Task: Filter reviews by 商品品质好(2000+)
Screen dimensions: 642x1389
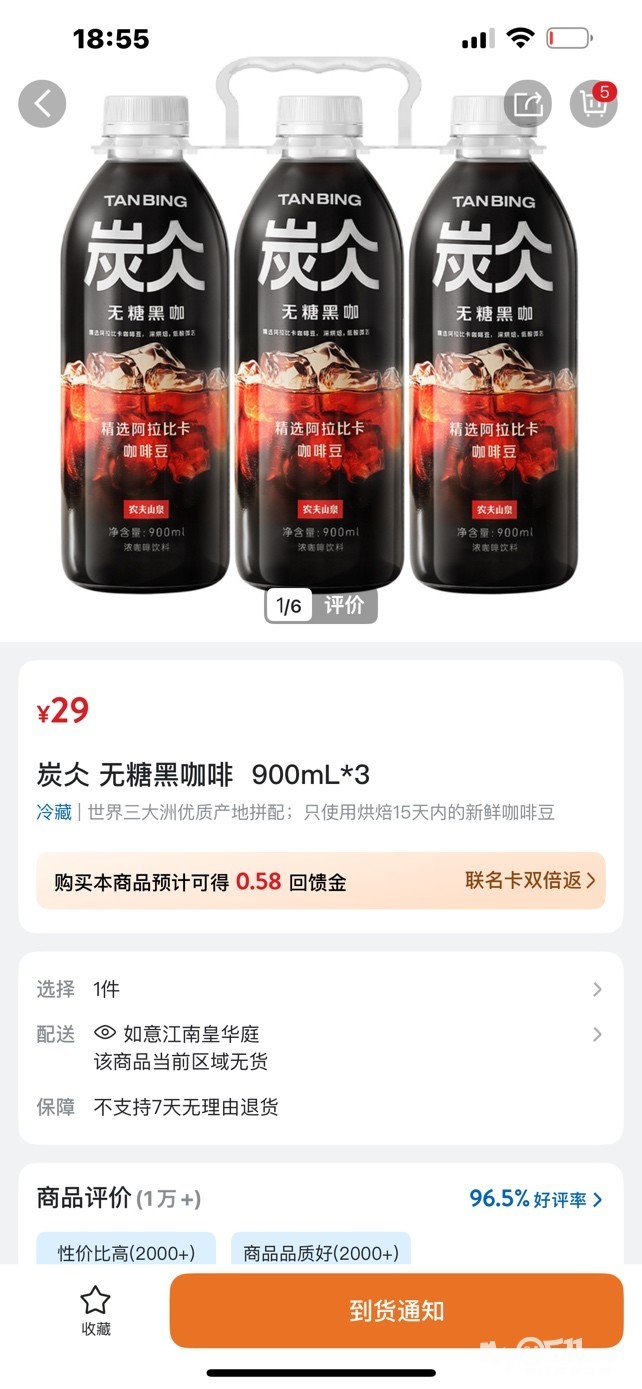Action: [x=321, y=1252]
